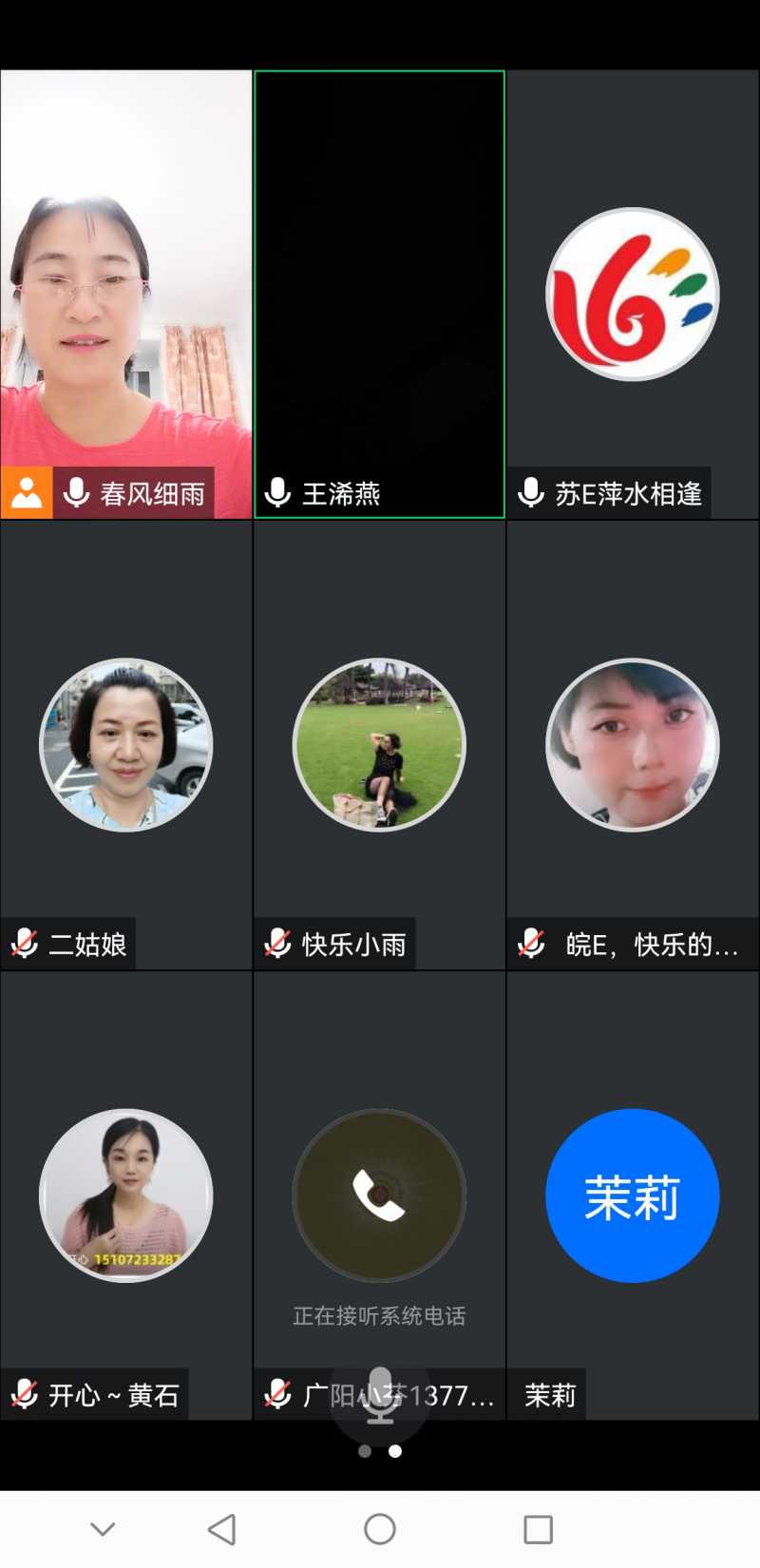The image size is (760, 1568).
Task: Tap the mic icon beside 苏E萍水相逢
Action: coord(530,492)
